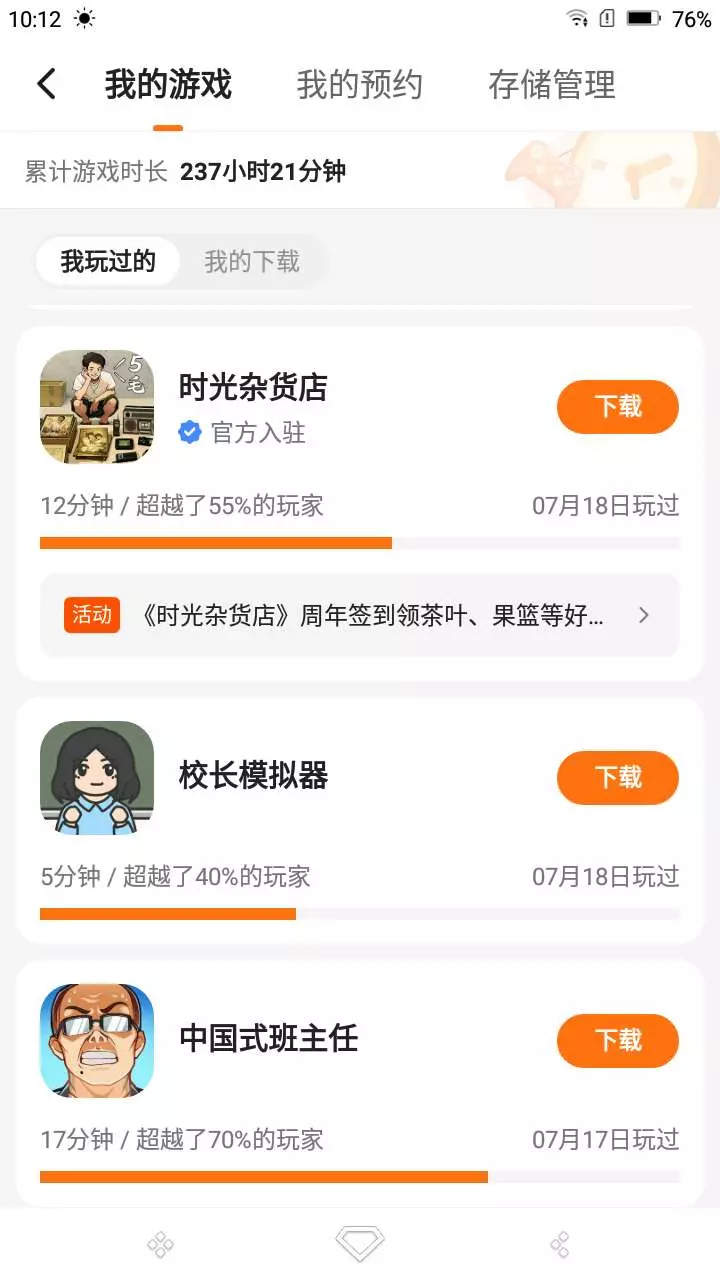The image size is (720, 1280).
Task: Download 中国式班主任
Action: (x=617, y=1041)
